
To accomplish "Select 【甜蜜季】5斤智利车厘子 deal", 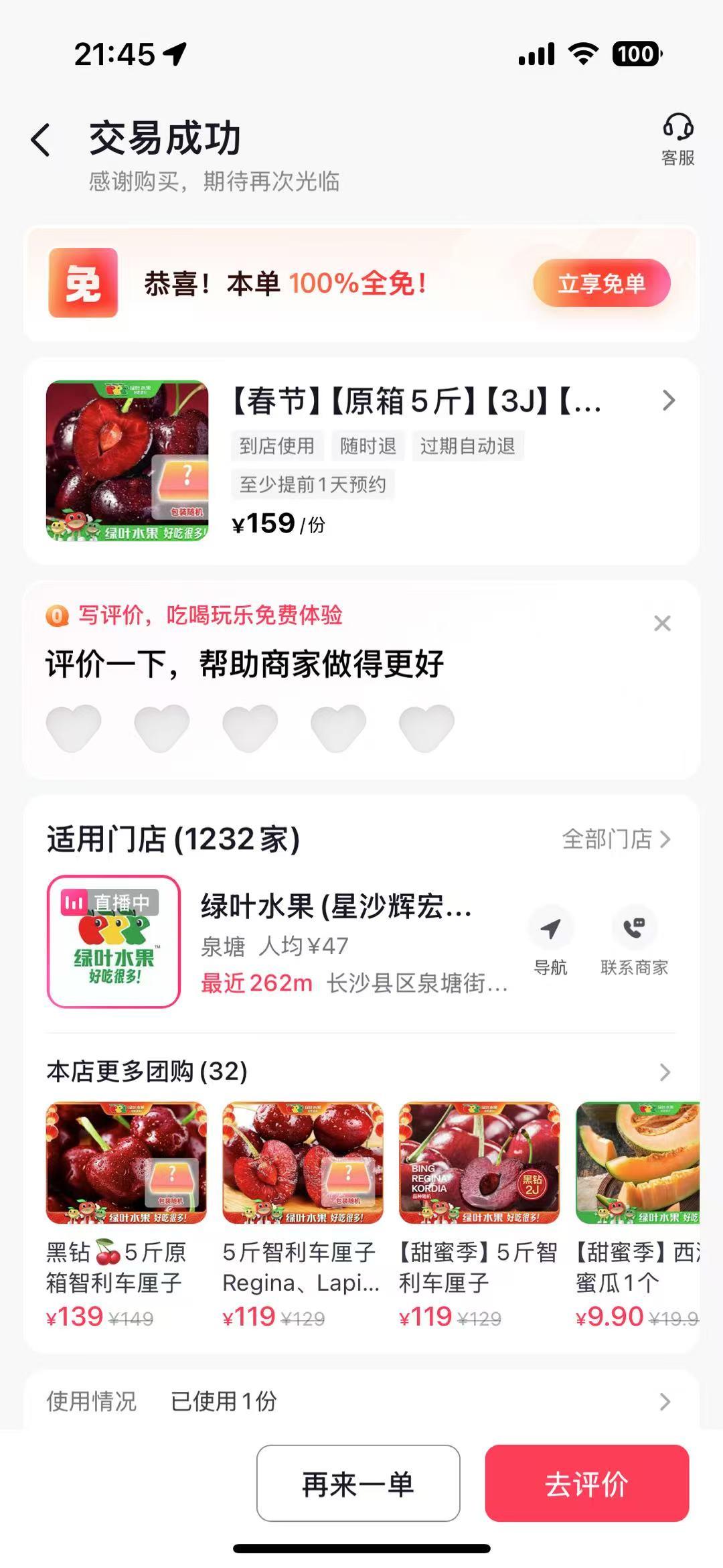I will [479, 1214].
